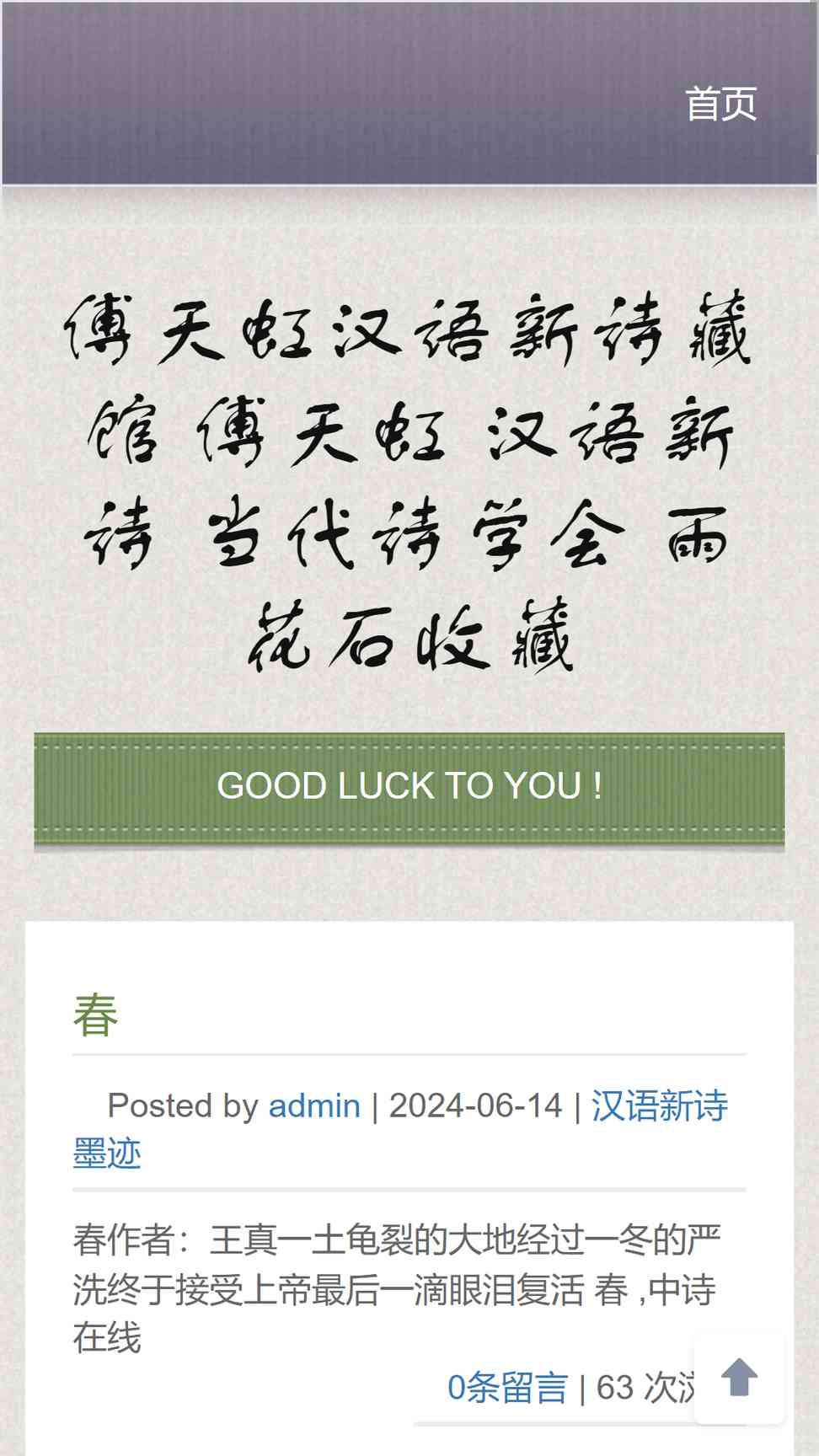View author admin's posts

tap(314, 1105)
